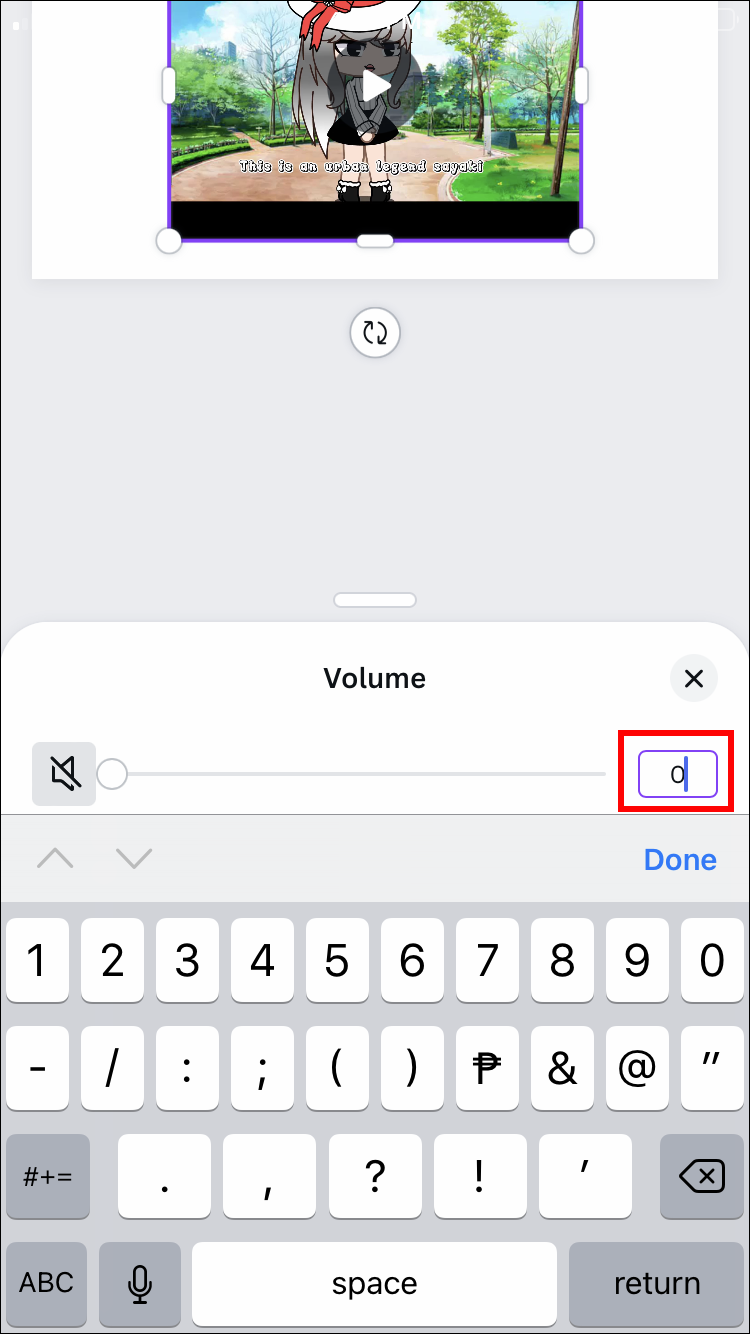Tap the volume slider track

coord(360,774)
